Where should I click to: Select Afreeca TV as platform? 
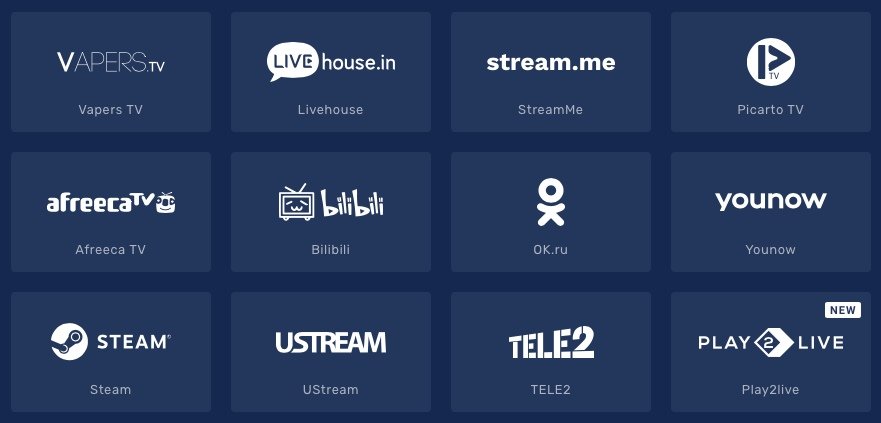tap(111, 212)
